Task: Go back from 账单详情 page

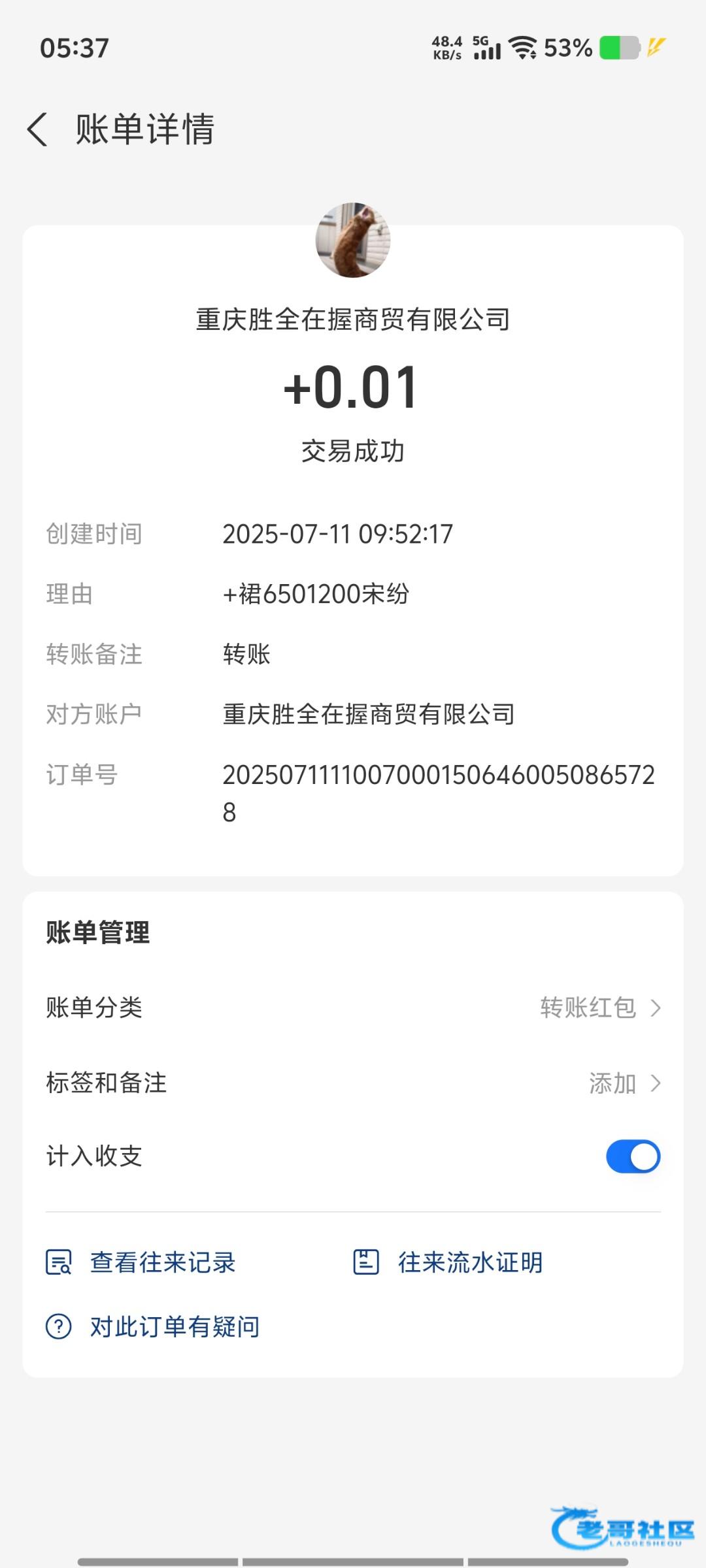Action: pyautogui.click(x=38, y=129)
